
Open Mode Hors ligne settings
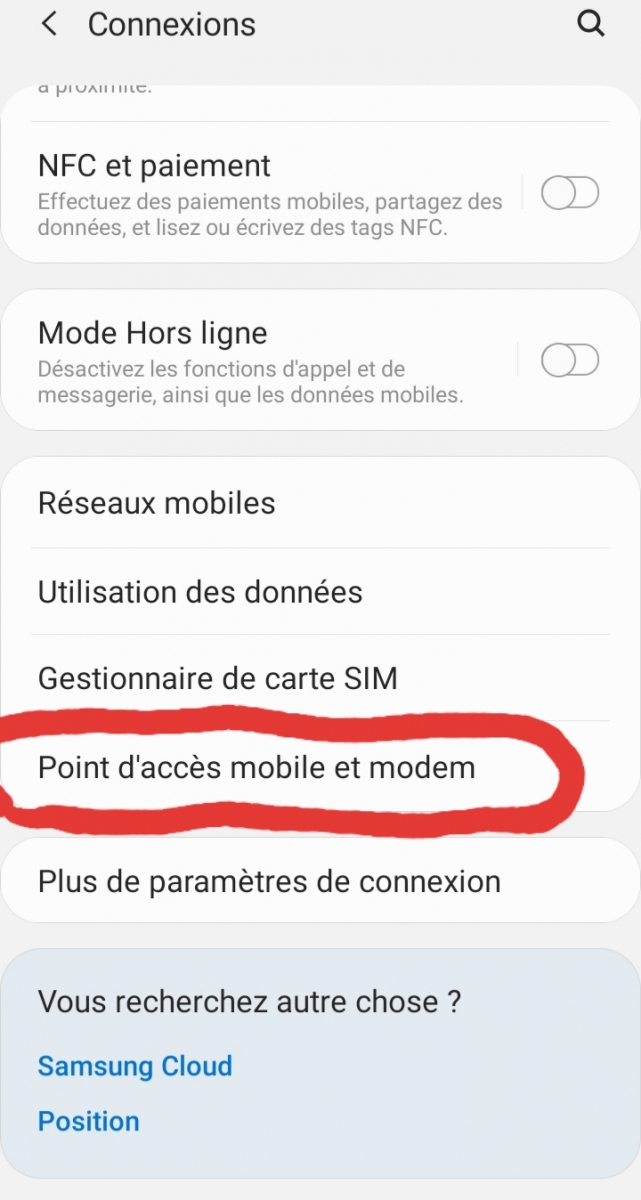click(270, 360)
